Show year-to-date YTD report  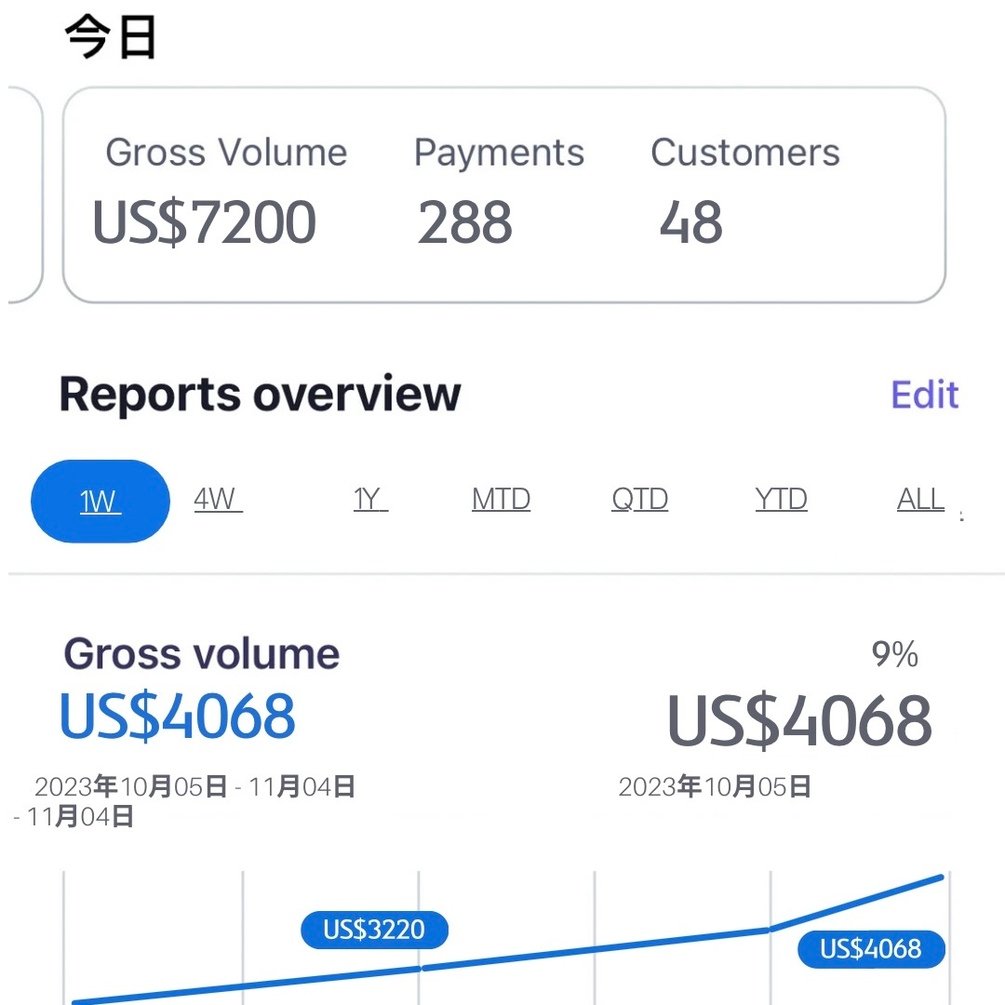(781, 499)
